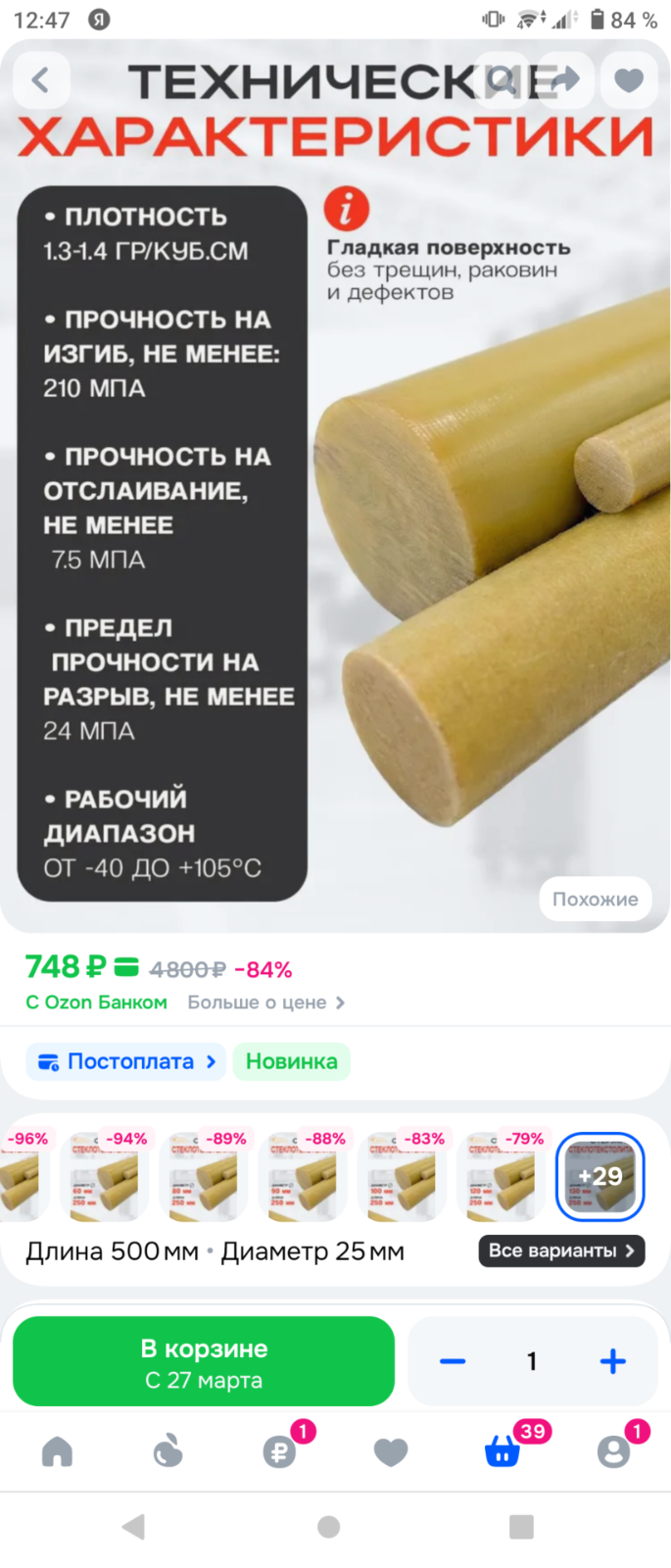
Task: Increase the quantity with the plus button
Action: 613,1361
